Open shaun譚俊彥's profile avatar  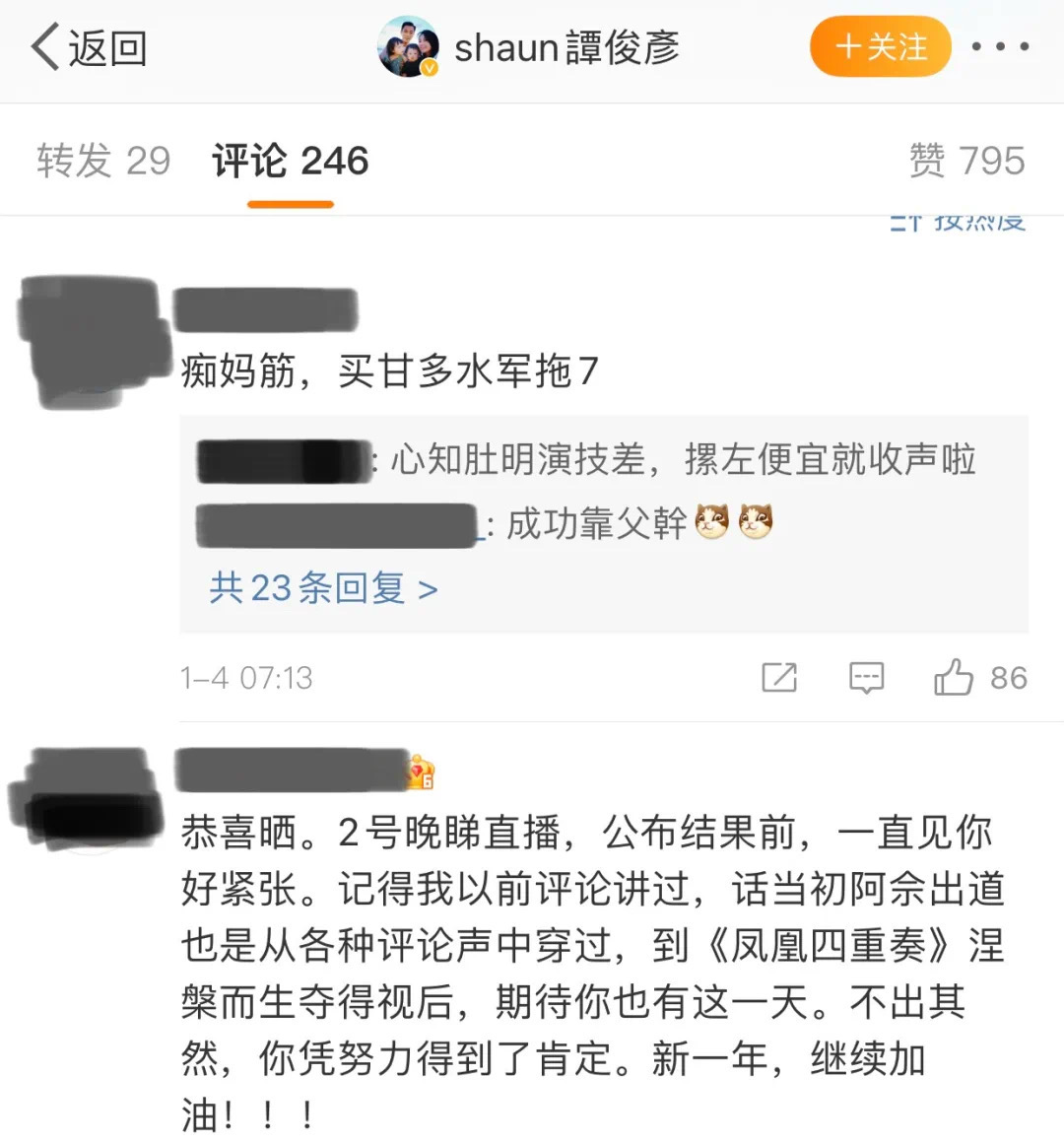click(x=408, y=46)
